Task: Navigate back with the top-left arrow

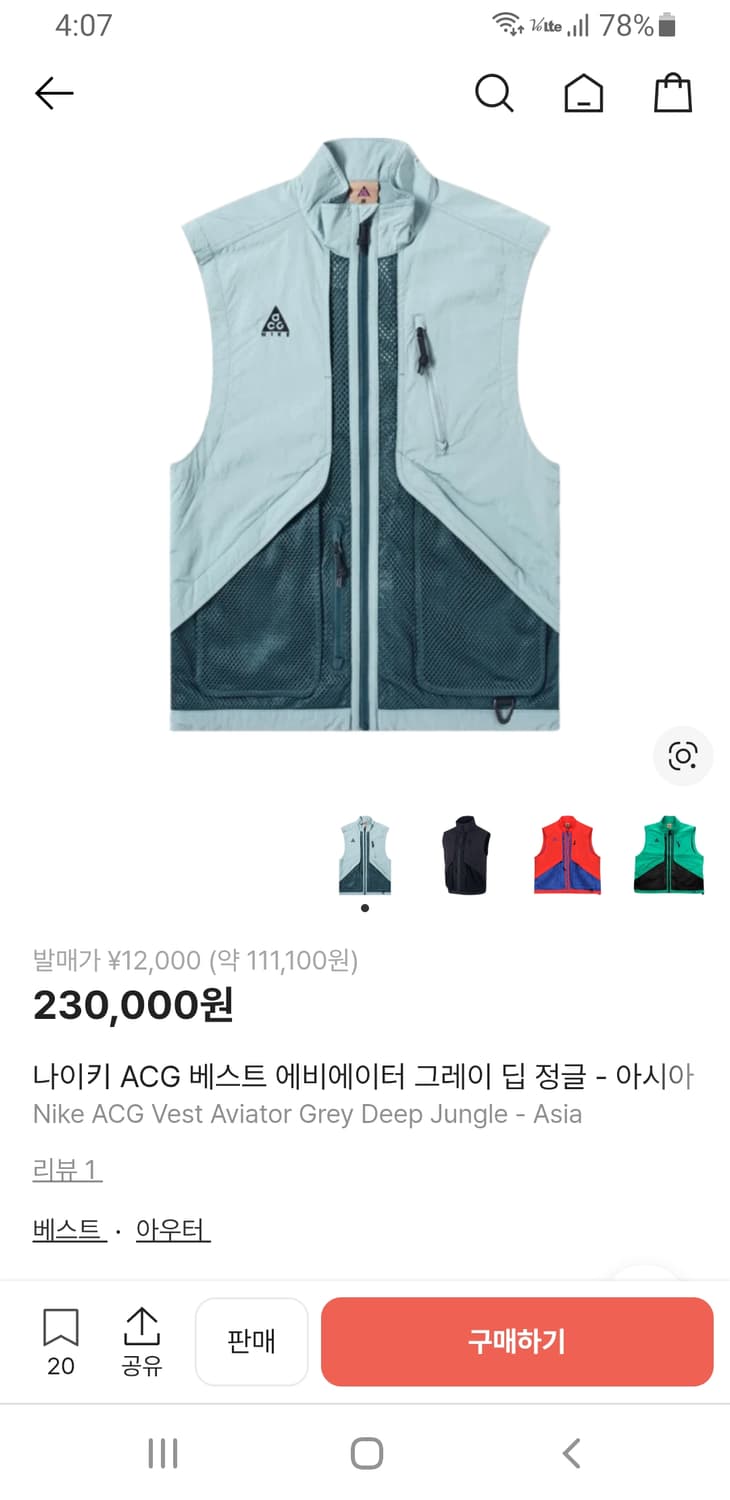Action: coord(55,92)
